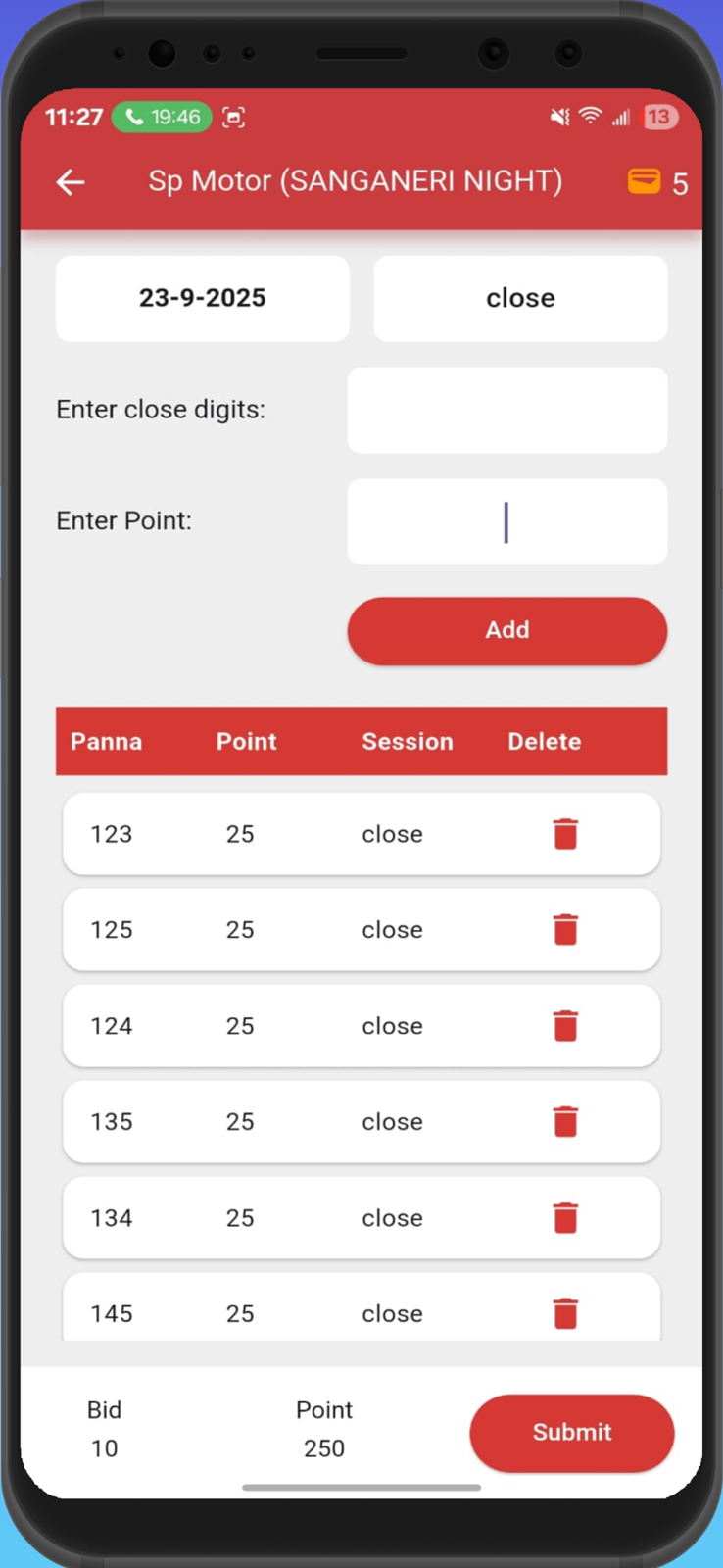Focus the Enter close digits field
723x1568 pixels.
(506, 410)
